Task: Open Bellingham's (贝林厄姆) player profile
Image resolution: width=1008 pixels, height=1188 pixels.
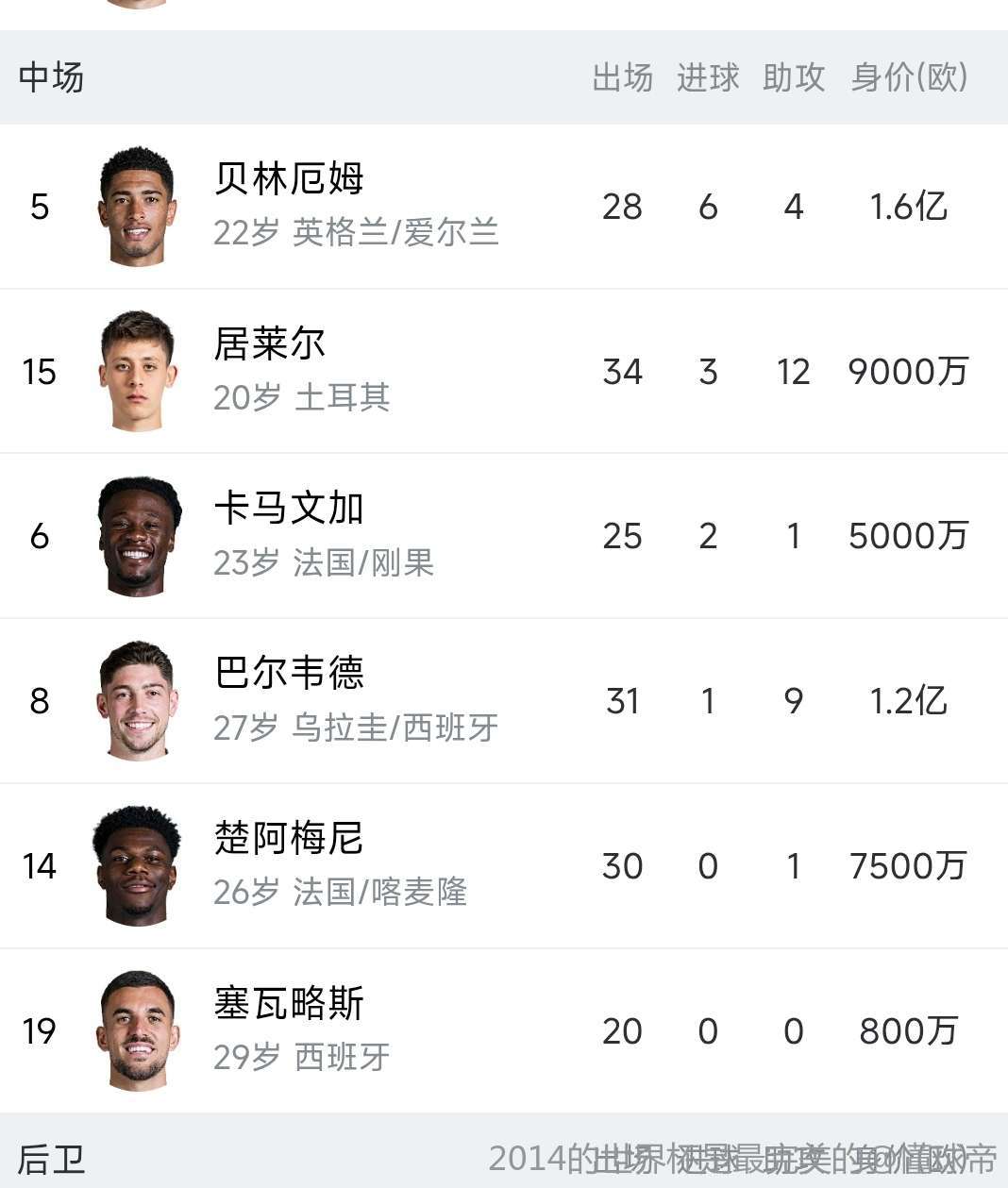Action: (289, 179)
